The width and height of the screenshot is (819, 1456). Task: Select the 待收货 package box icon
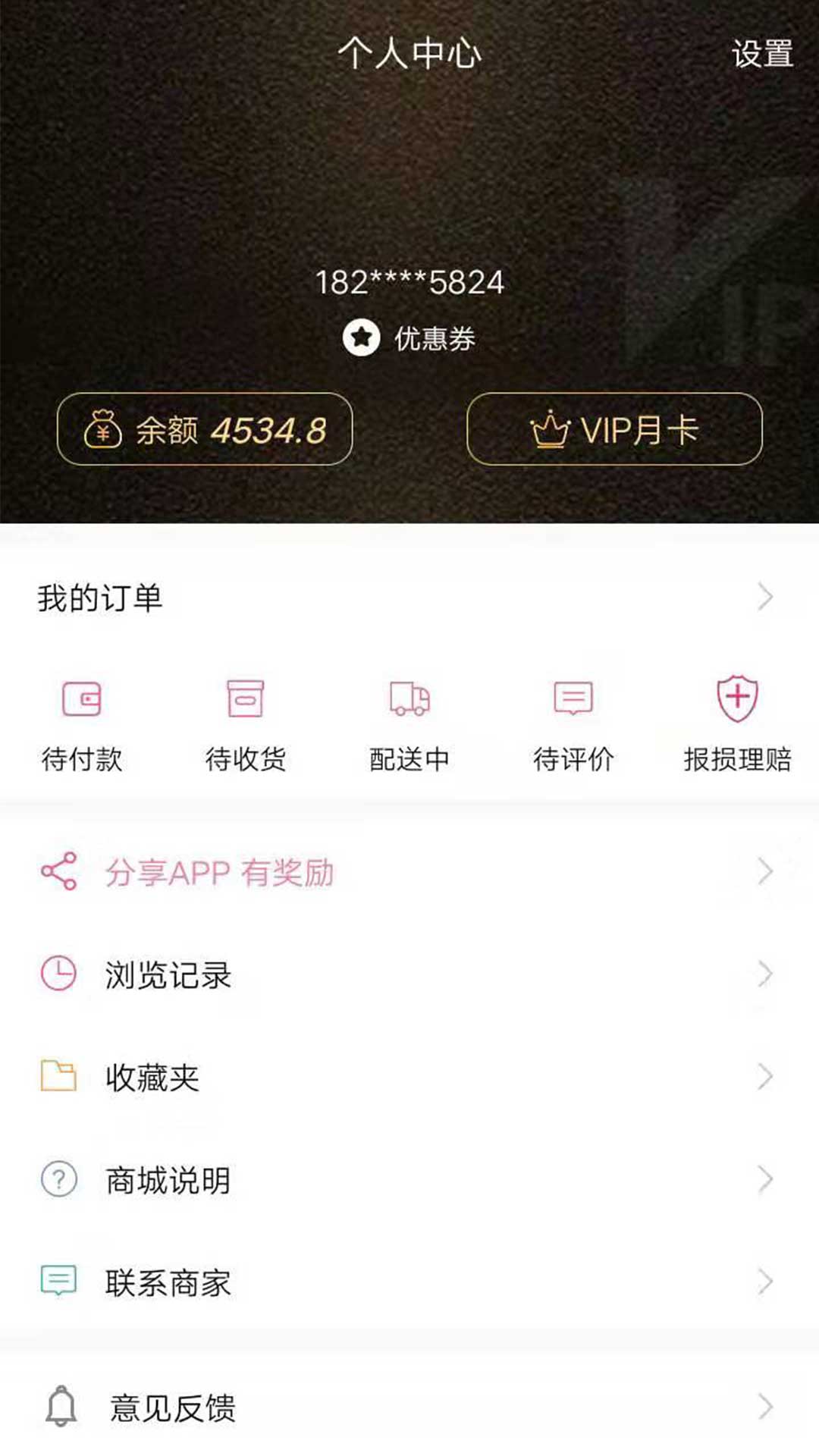pos(246,699)
